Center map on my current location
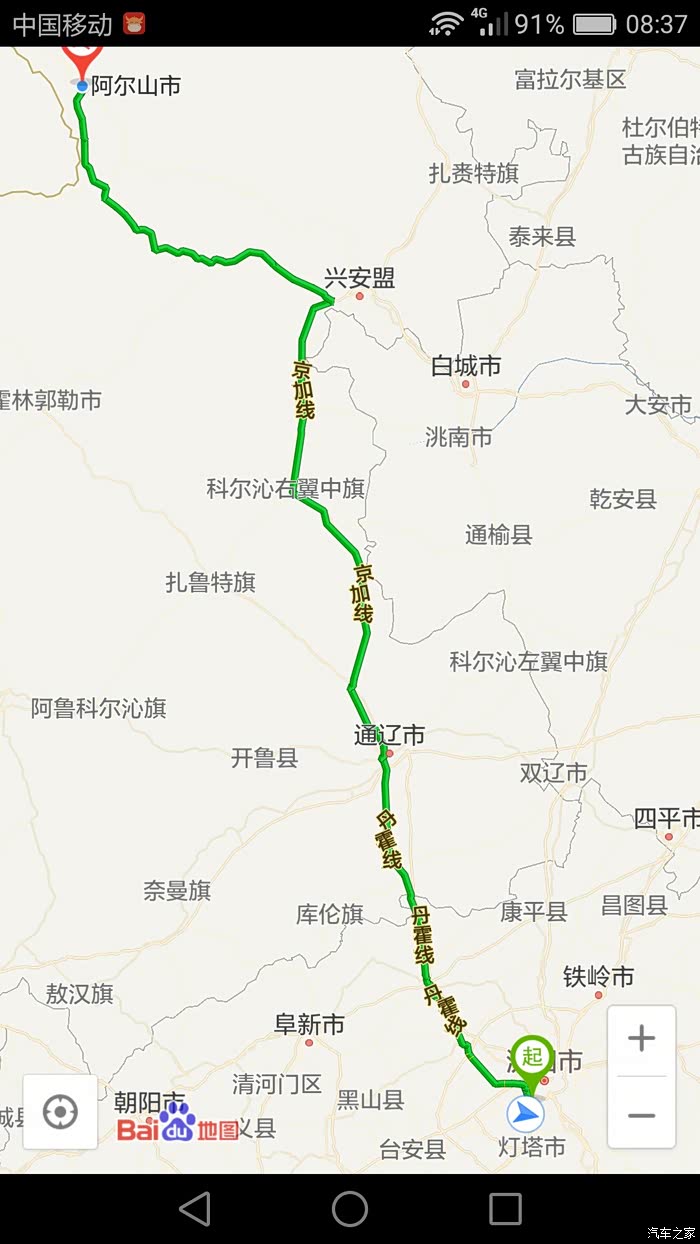 (60, 1112)
